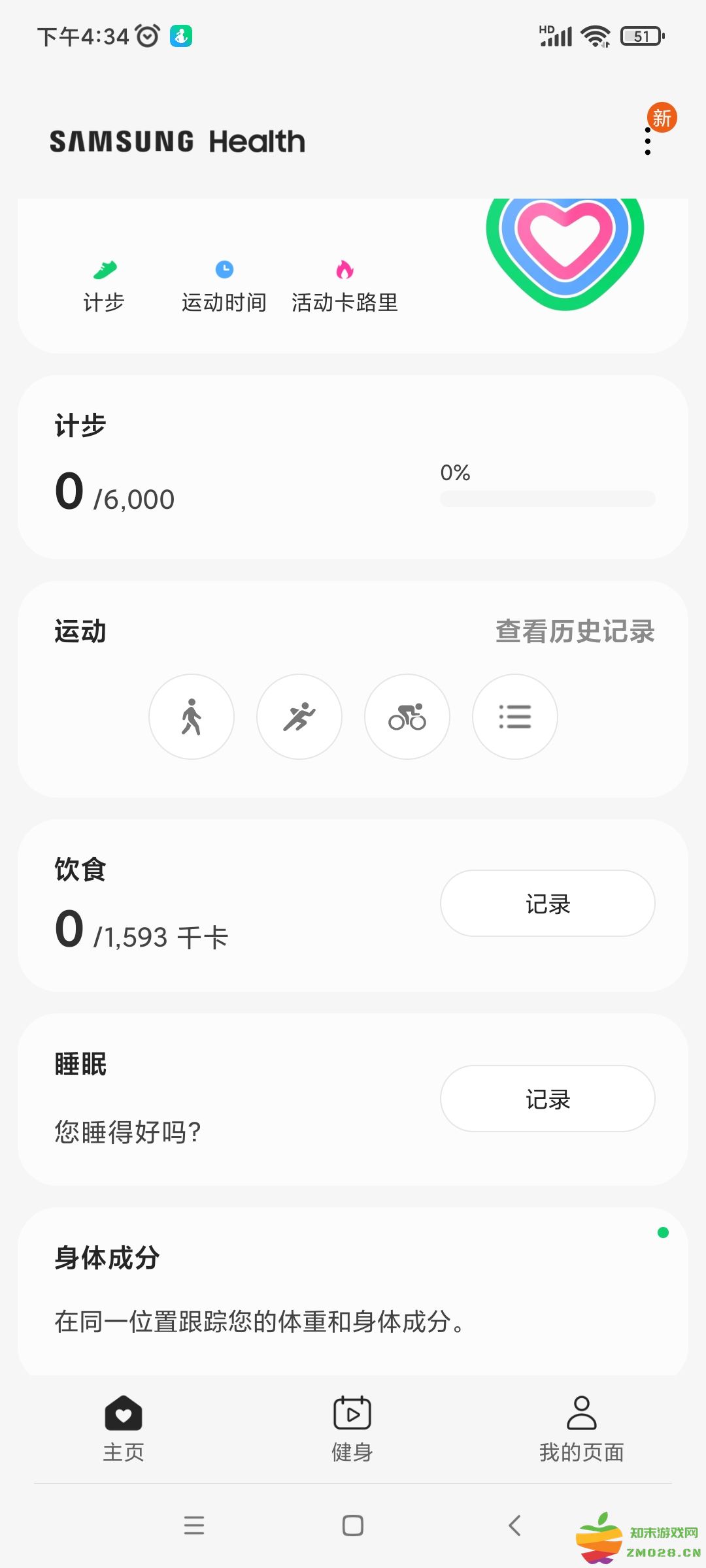The image size is (706, 1568).
Task: Open 运动时间 clock icon
Action: pos(224,269)
